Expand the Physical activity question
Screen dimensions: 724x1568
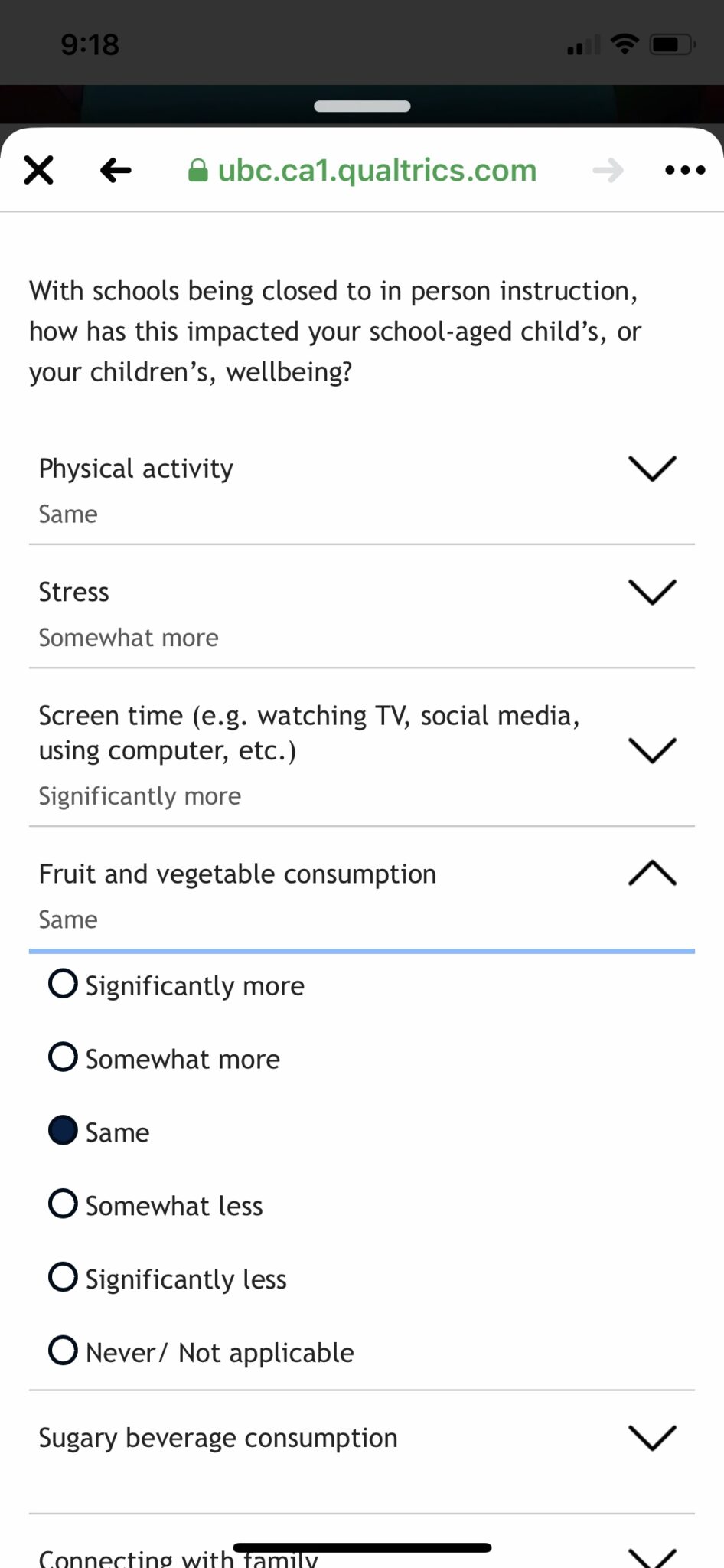651,469
